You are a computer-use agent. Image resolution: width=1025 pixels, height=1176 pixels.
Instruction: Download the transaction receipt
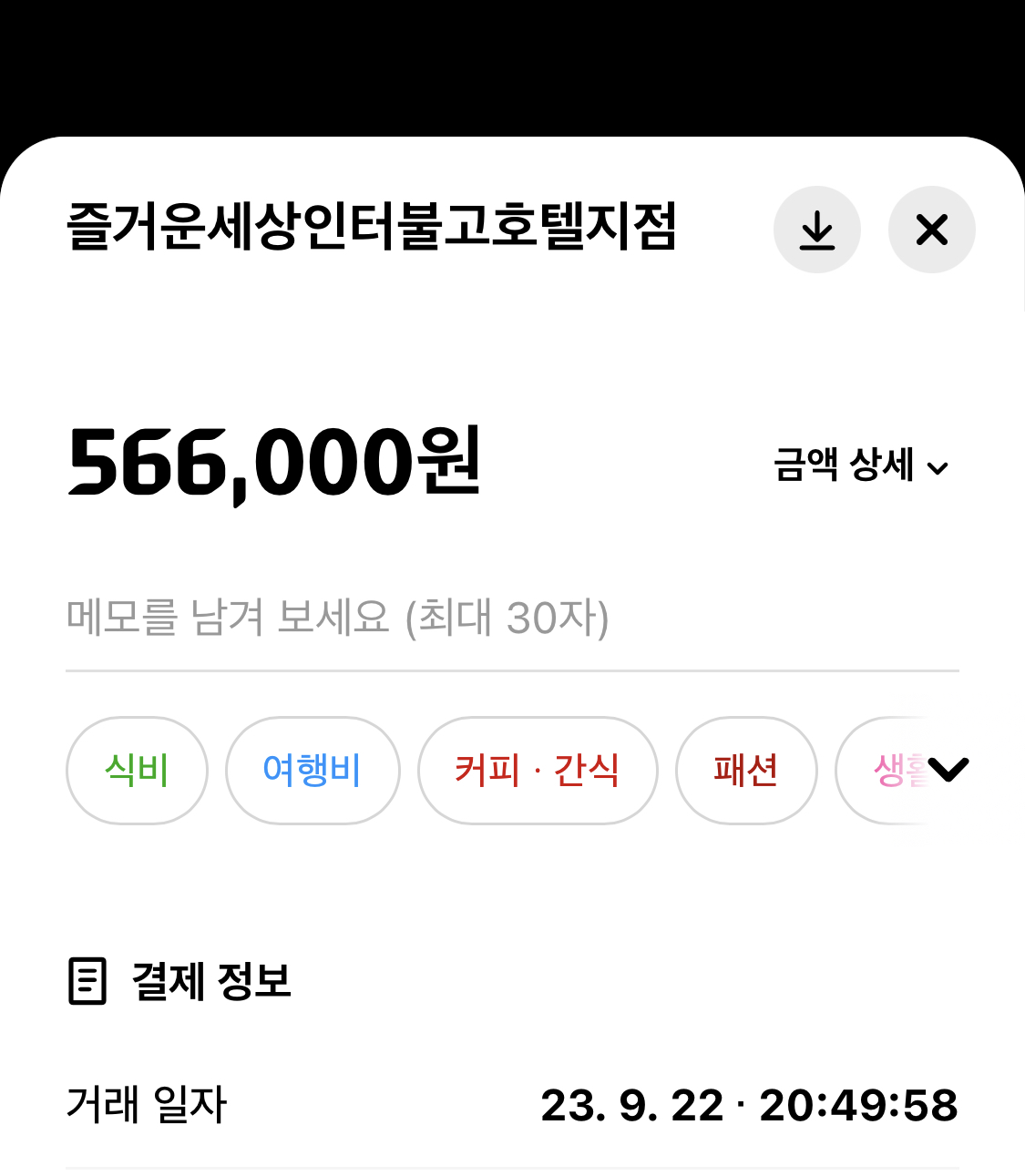[816, 230]
